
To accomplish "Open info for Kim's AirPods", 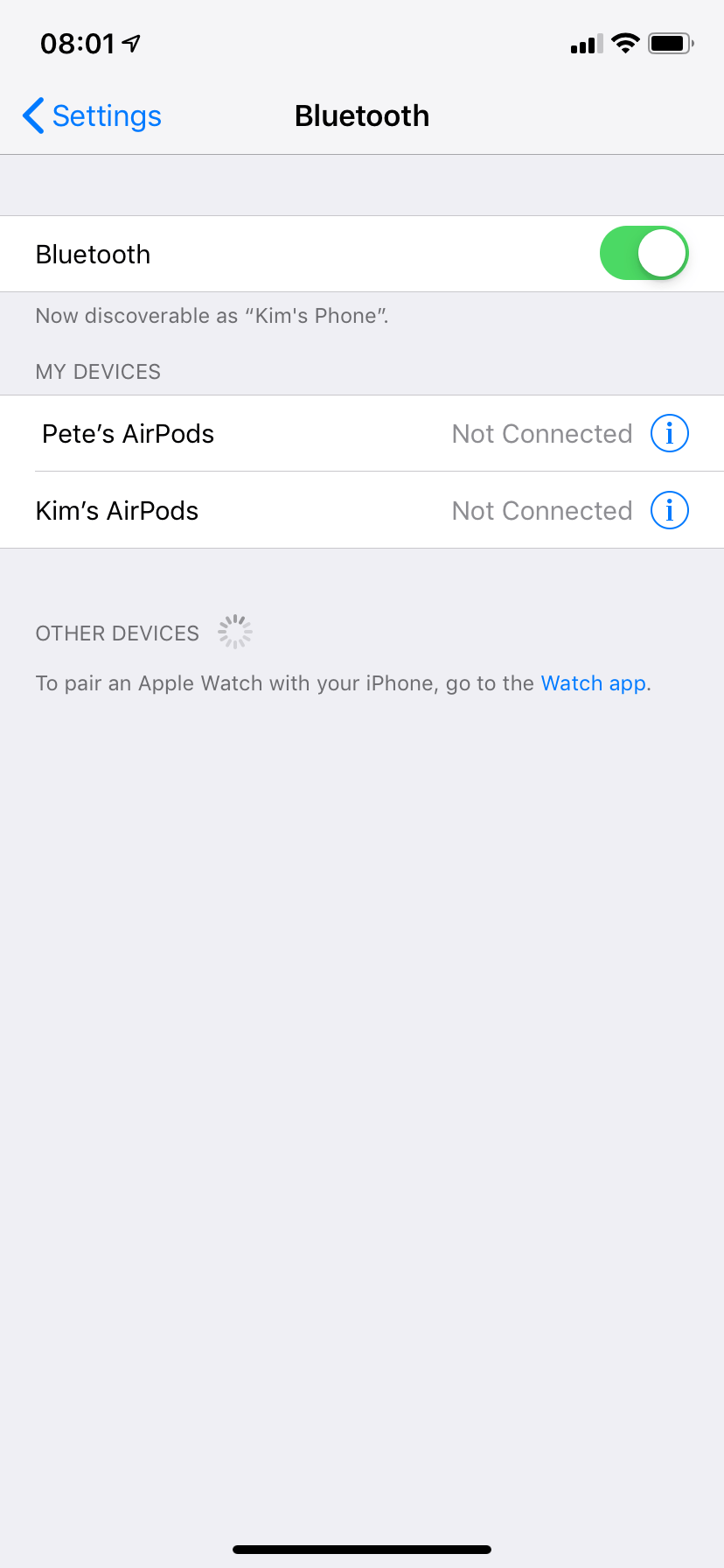I will (670, 510).
